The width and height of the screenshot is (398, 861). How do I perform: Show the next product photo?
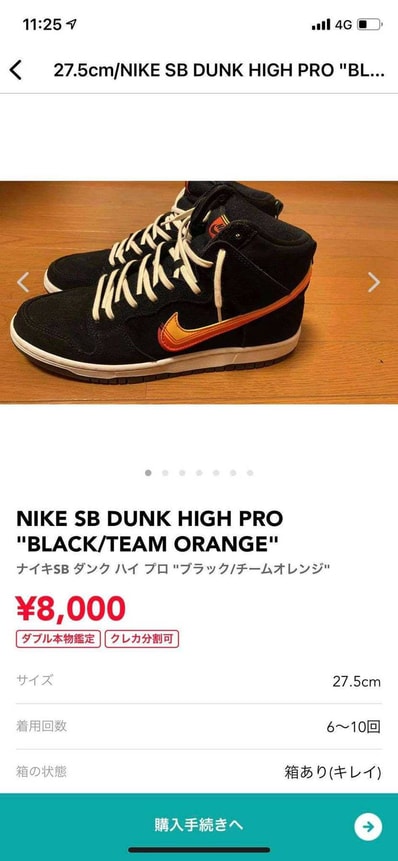[374, 282]
